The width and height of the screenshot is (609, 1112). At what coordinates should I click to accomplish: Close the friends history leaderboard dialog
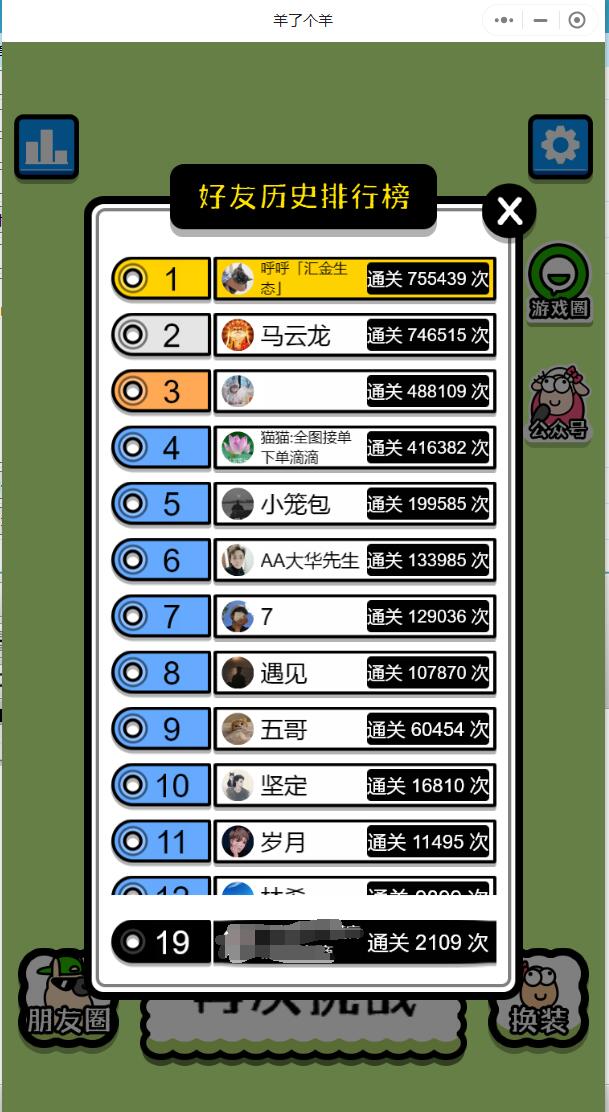tap(510, 211)
